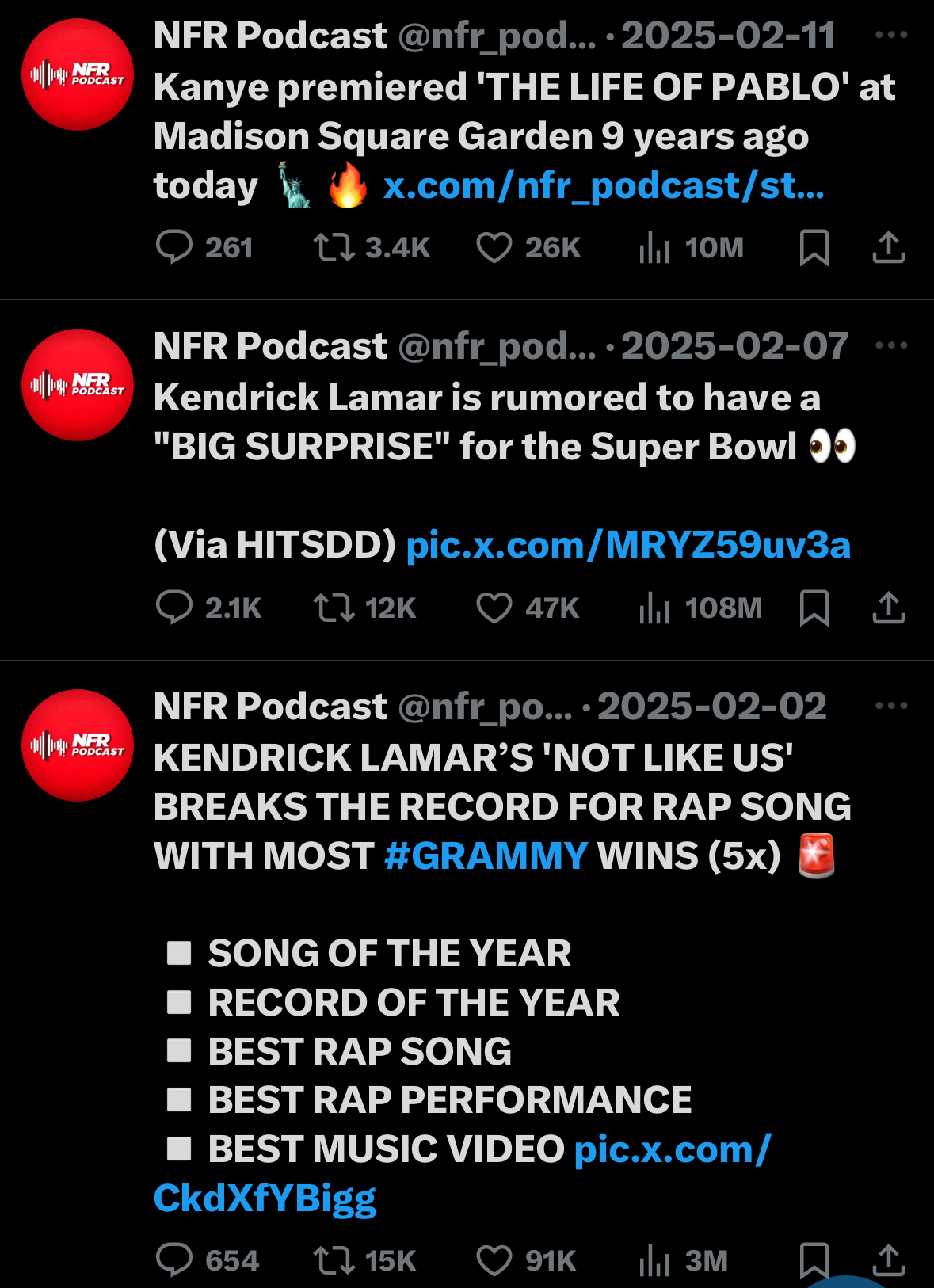Reply to the Kanye Madison Square Garden tweet
The height and width of the screenshot is (1288, 934).
pos(174,248)
